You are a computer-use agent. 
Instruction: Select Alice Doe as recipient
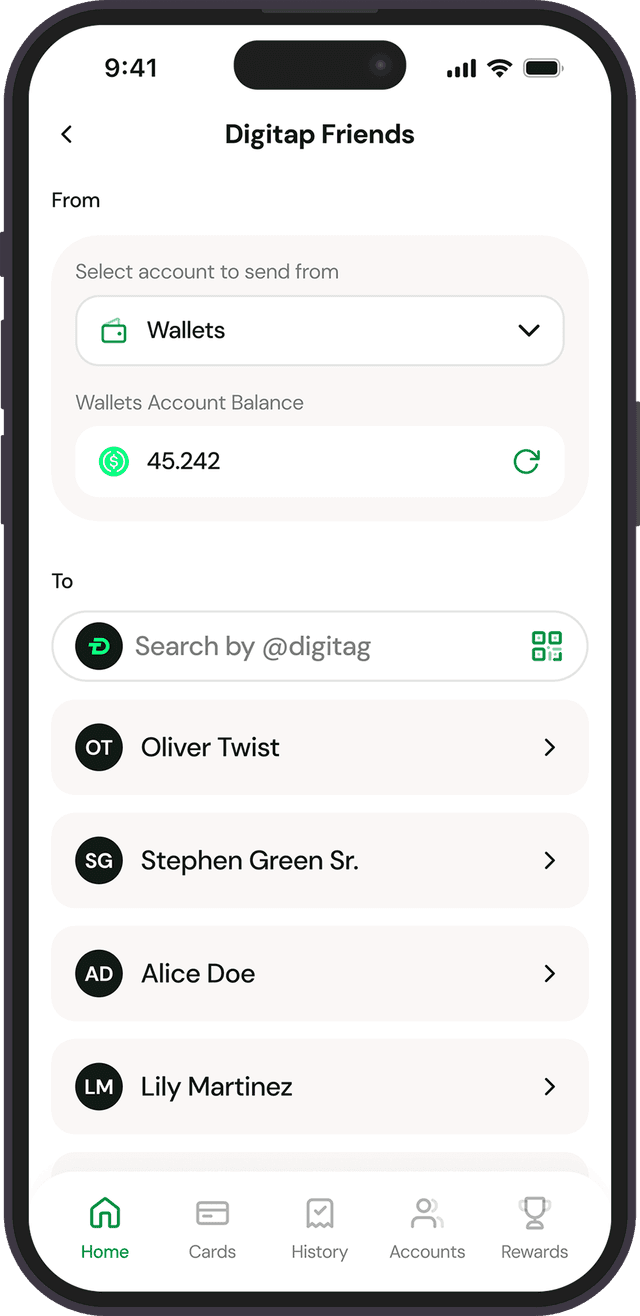coord(320,973)
